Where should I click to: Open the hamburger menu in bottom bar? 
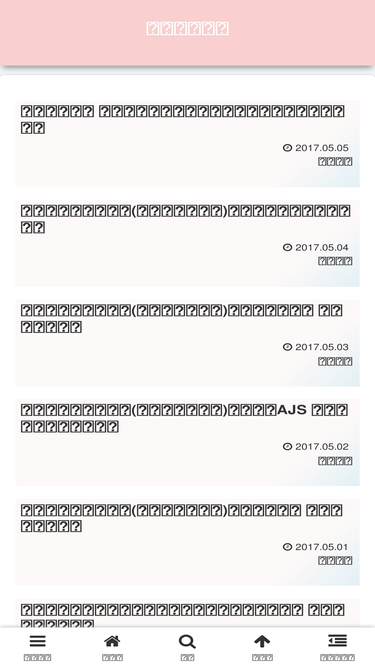click(x=37, y=647)
